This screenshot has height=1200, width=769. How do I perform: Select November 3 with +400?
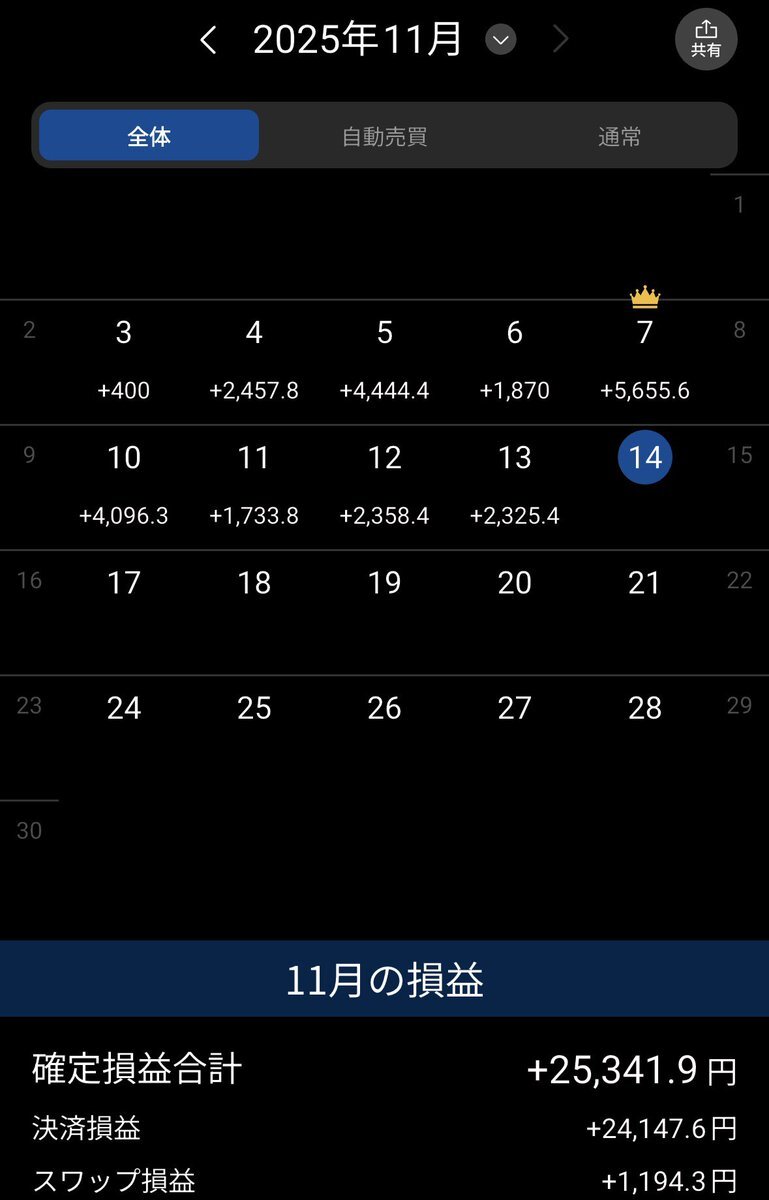[124, 358]
